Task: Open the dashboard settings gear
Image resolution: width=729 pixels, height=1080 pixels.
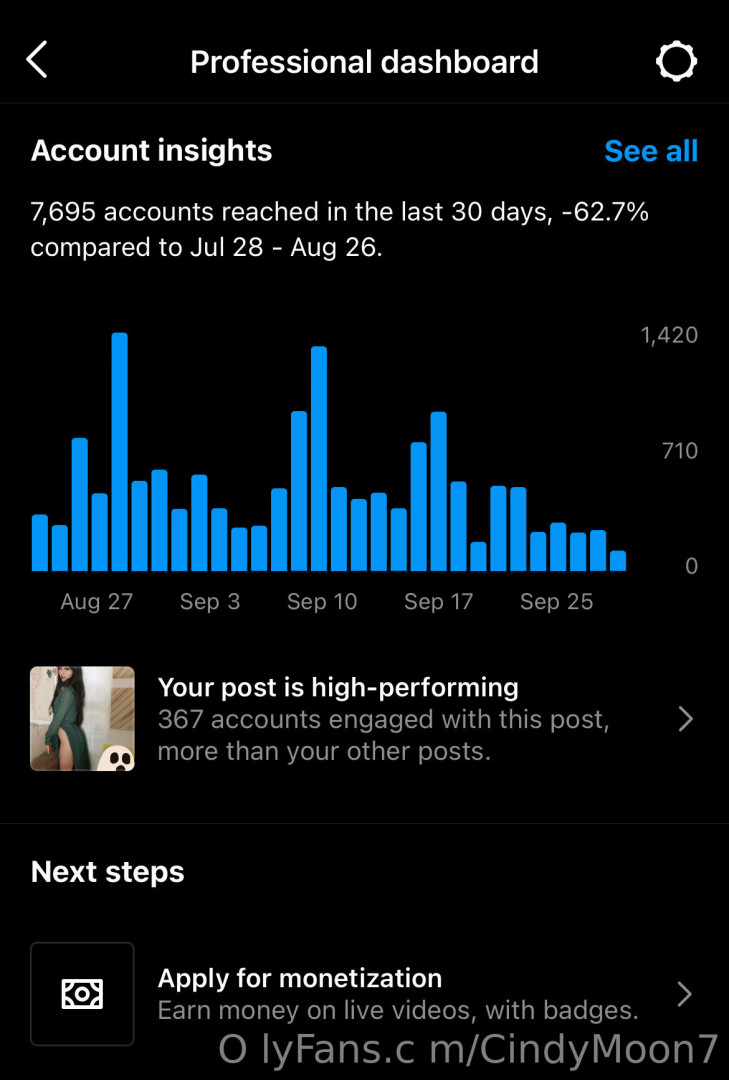Action: 676,62
